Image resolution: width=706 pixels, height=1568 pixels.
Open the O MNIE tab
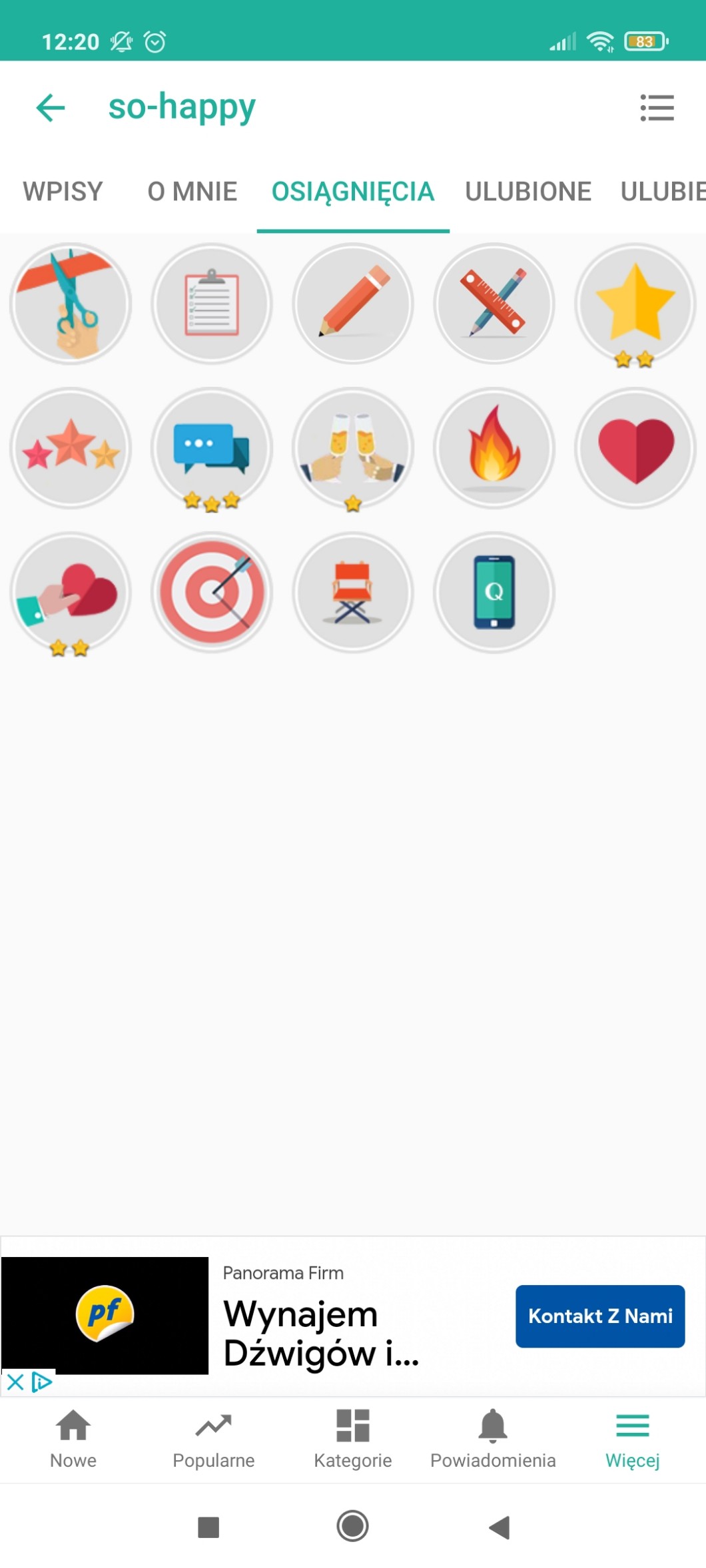[192, 192]
